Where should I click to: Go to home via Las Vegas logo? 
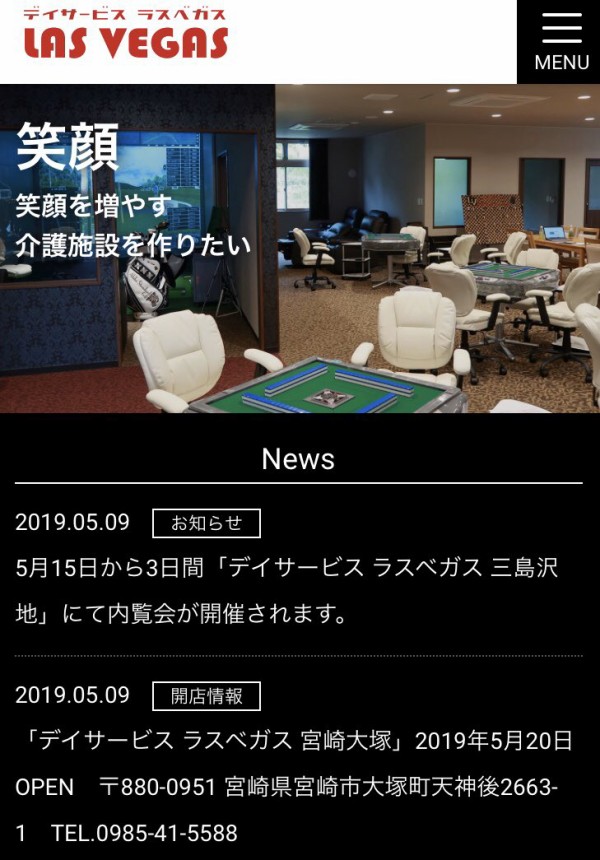126,35
